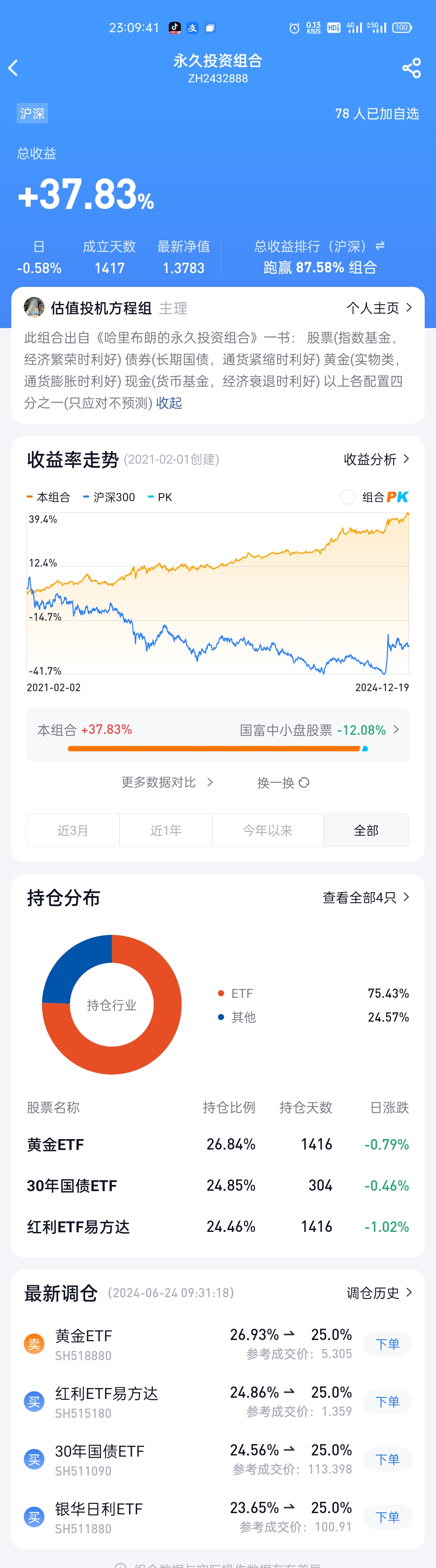
Task: Tap 下单 for 银华日利ETF
Action: pyautogui.click(x=387, y=1516)
